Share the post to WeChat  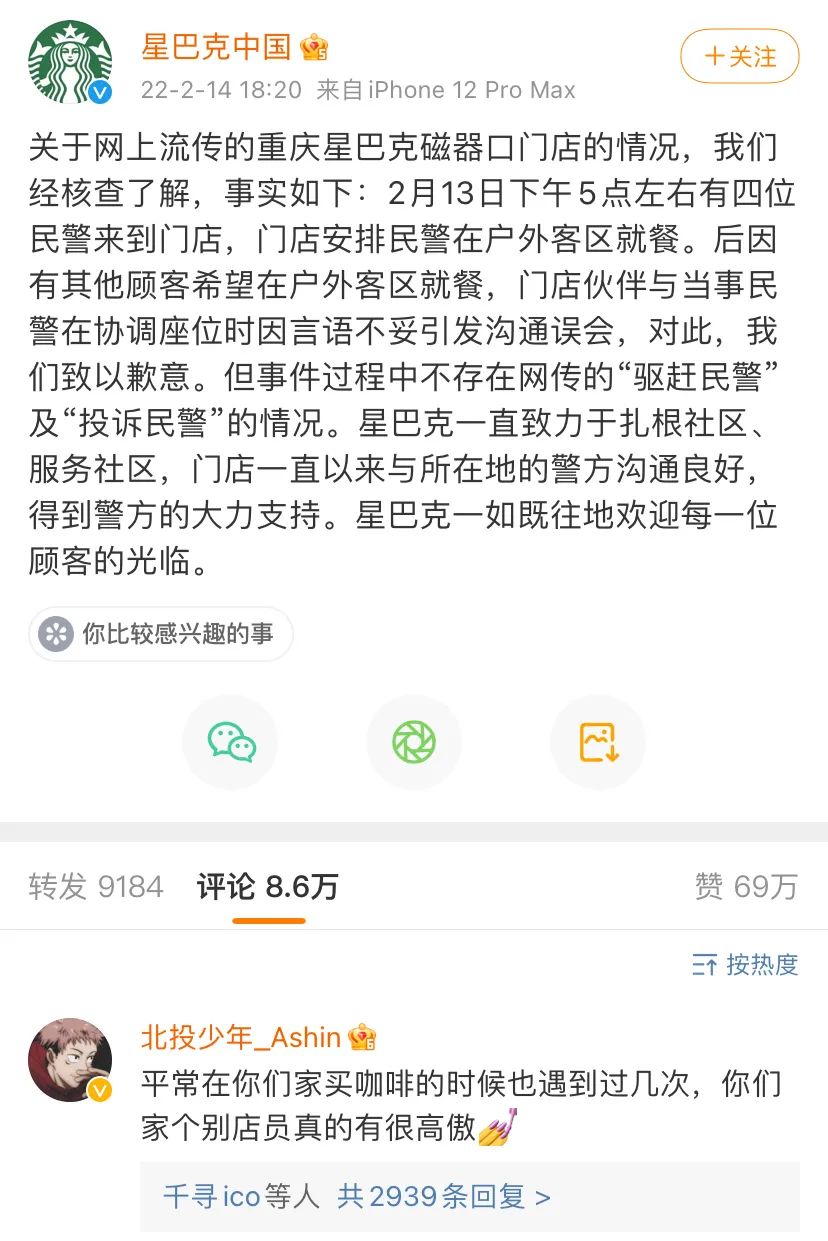pos(231,742)
